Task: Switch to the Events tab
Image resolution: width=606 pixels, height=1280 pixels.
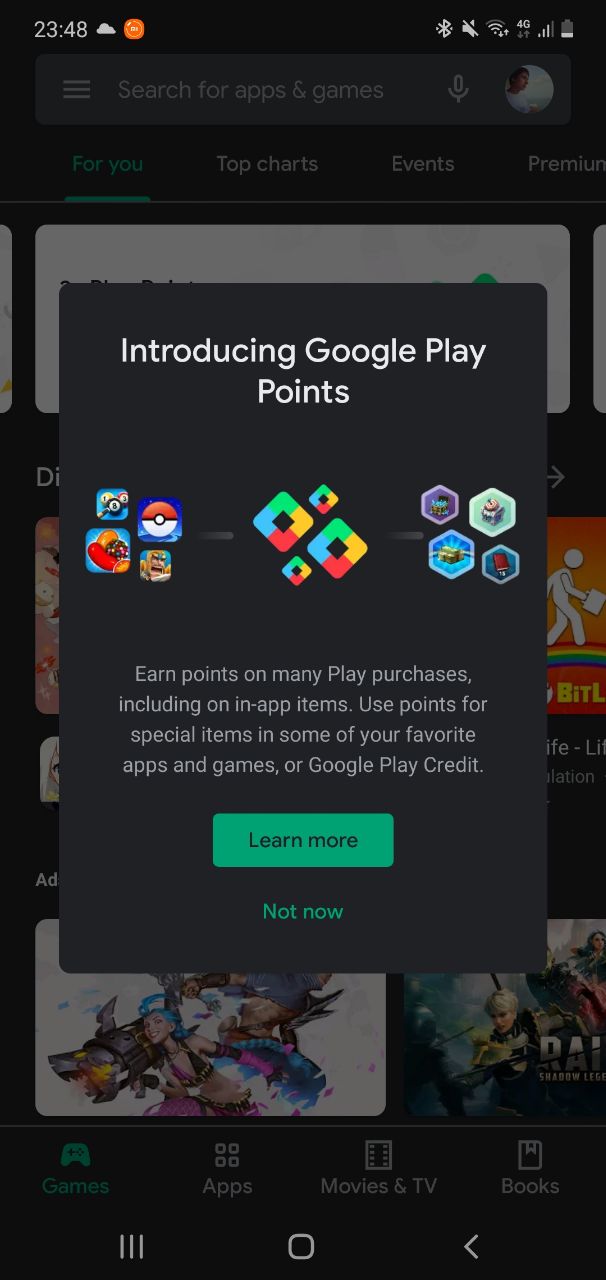Action: 422,164
